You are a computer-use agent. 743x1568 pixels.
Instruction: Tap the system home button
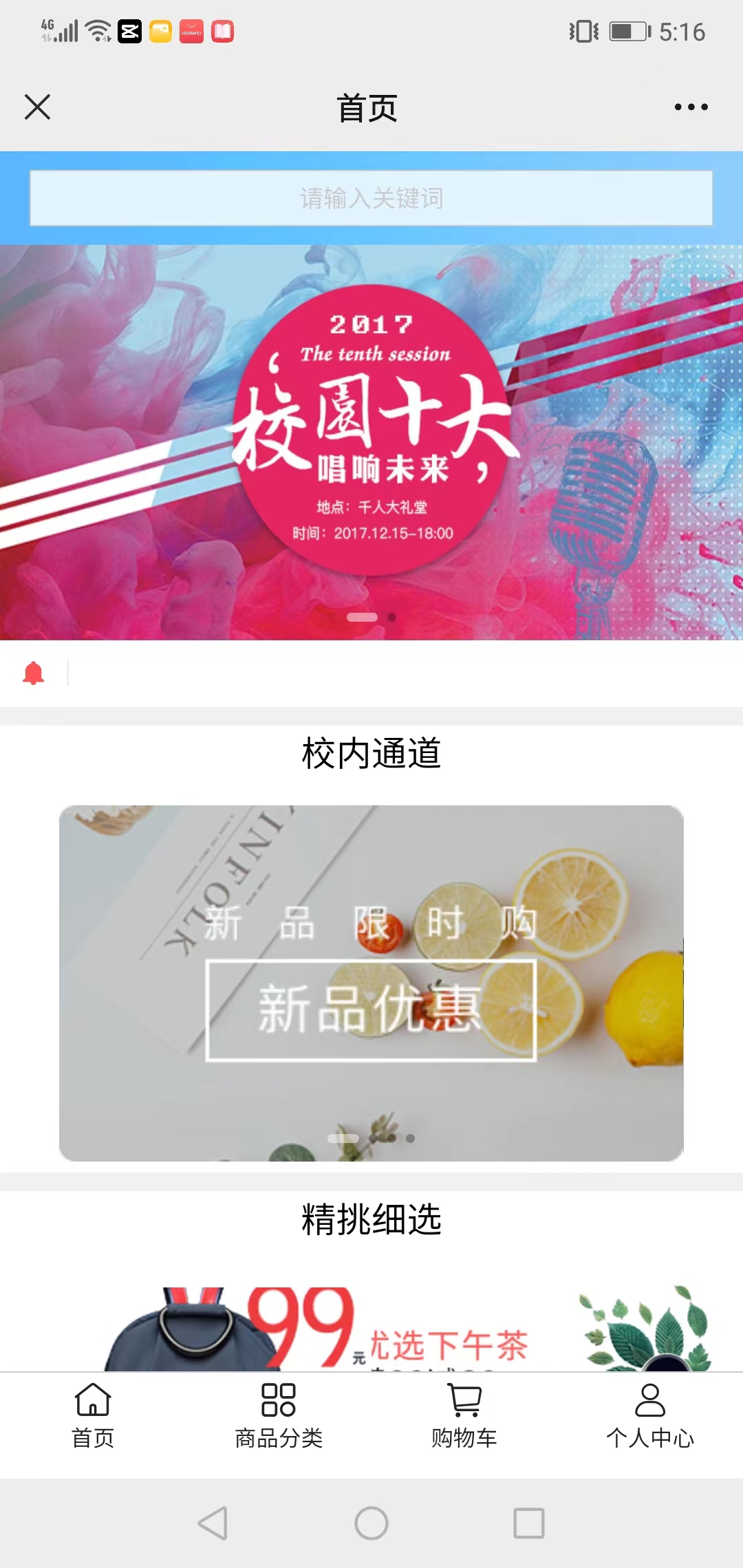[371, 1523]
